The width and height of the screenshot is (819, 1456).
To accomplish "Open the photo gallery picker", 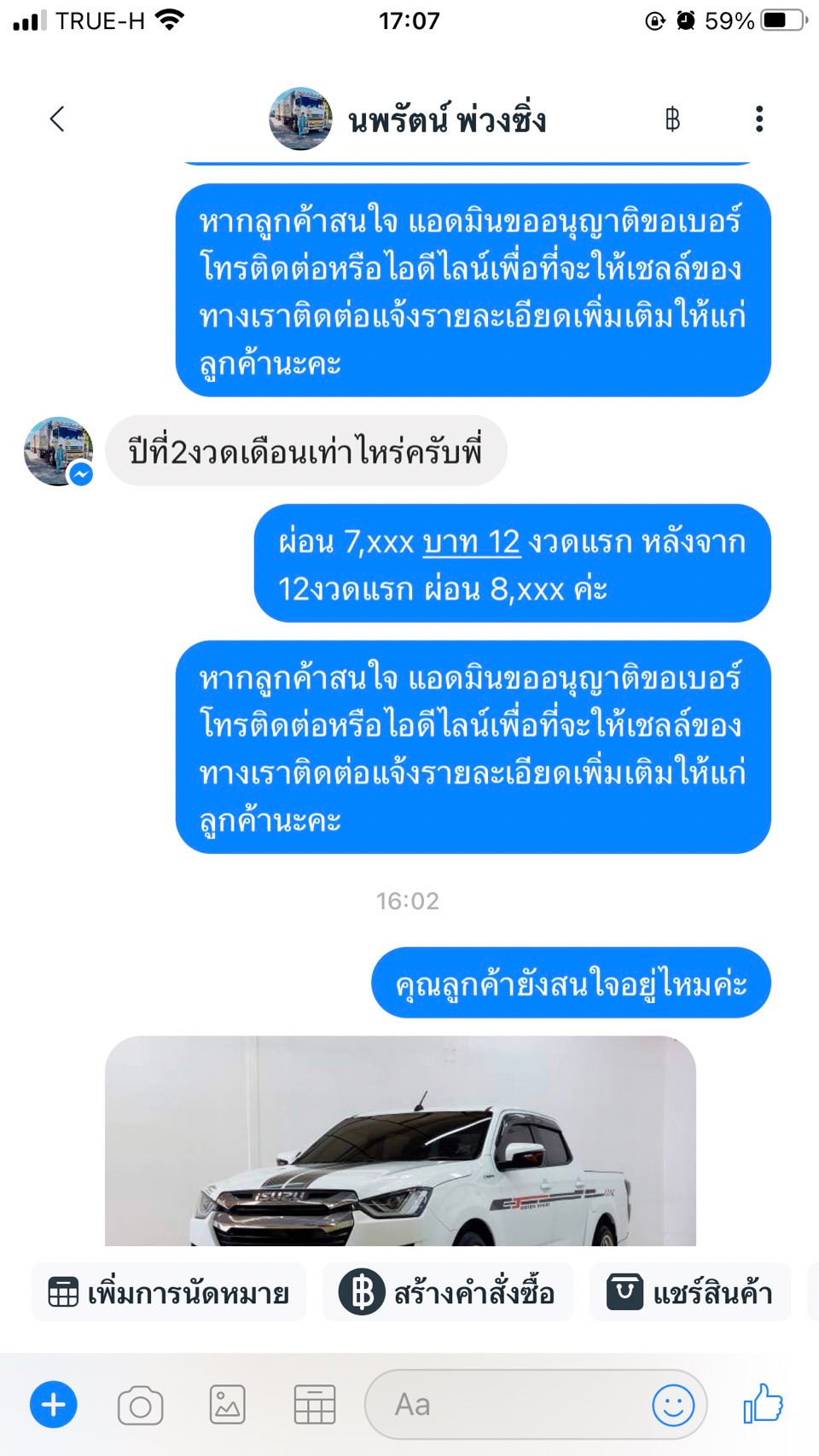I will pos(228,1405).
